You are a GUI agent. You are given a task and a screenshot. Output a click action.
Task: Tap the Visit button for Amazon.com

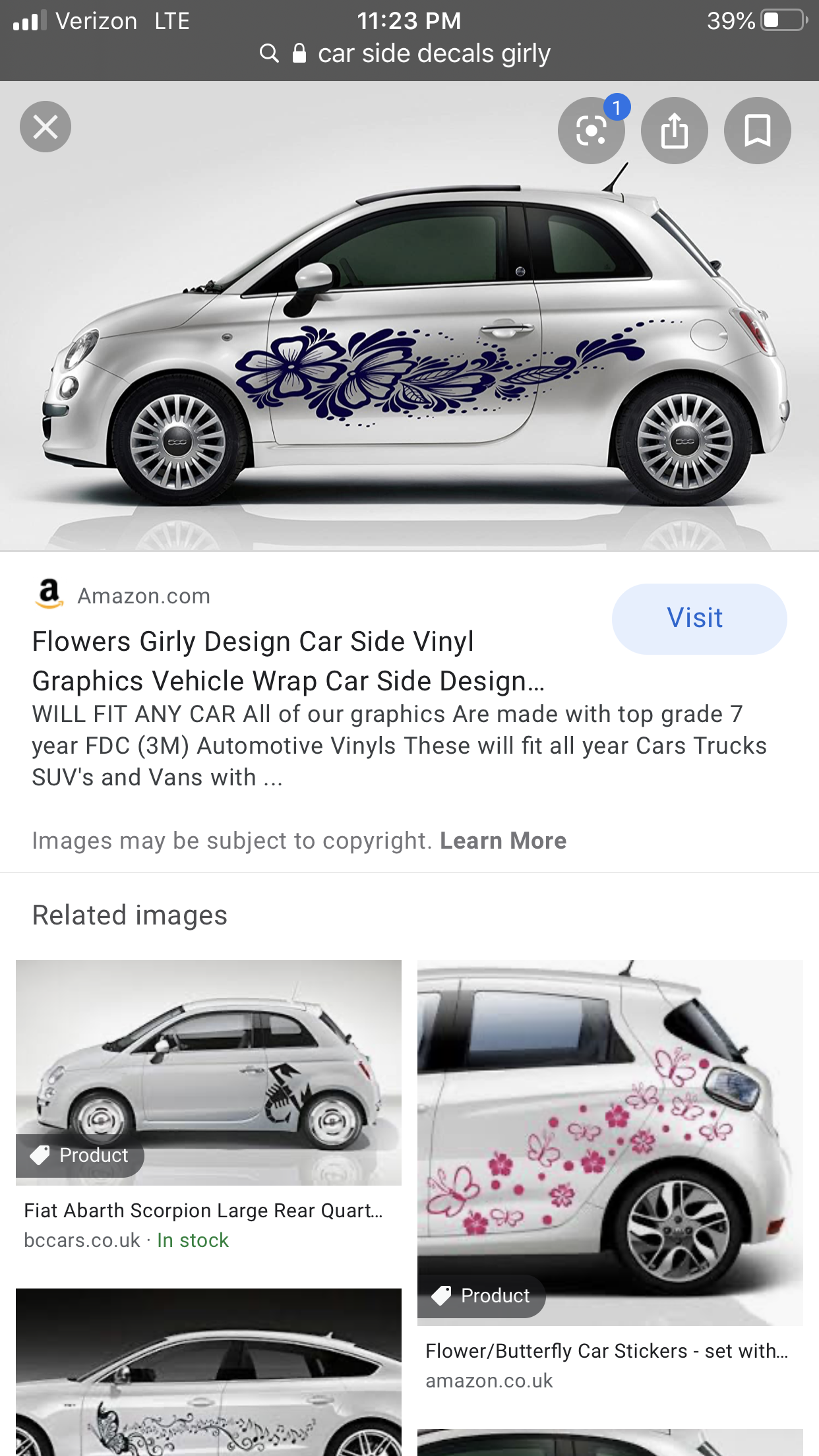coord(699,619)
